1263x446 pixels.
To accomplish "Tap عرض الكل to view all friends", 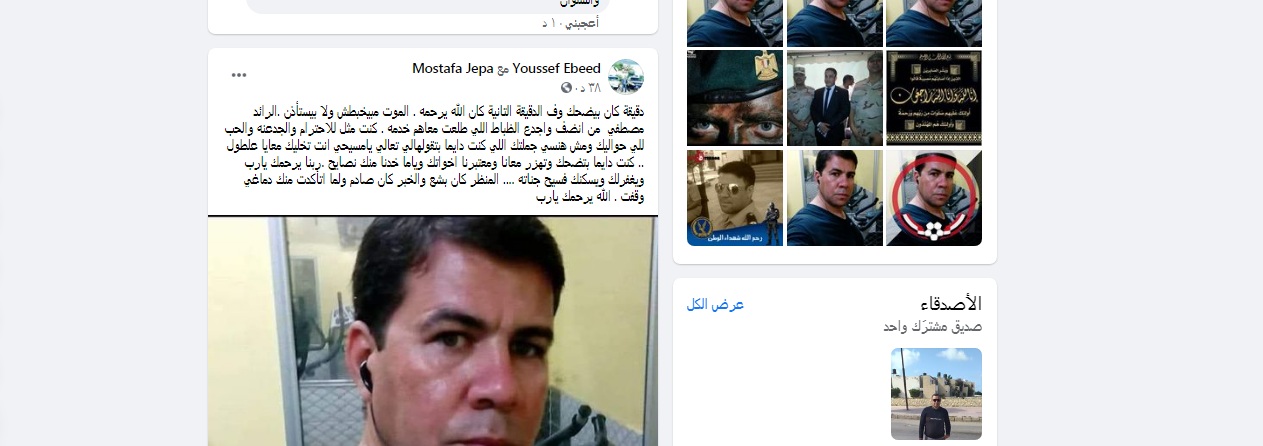I will coord(715,304).
